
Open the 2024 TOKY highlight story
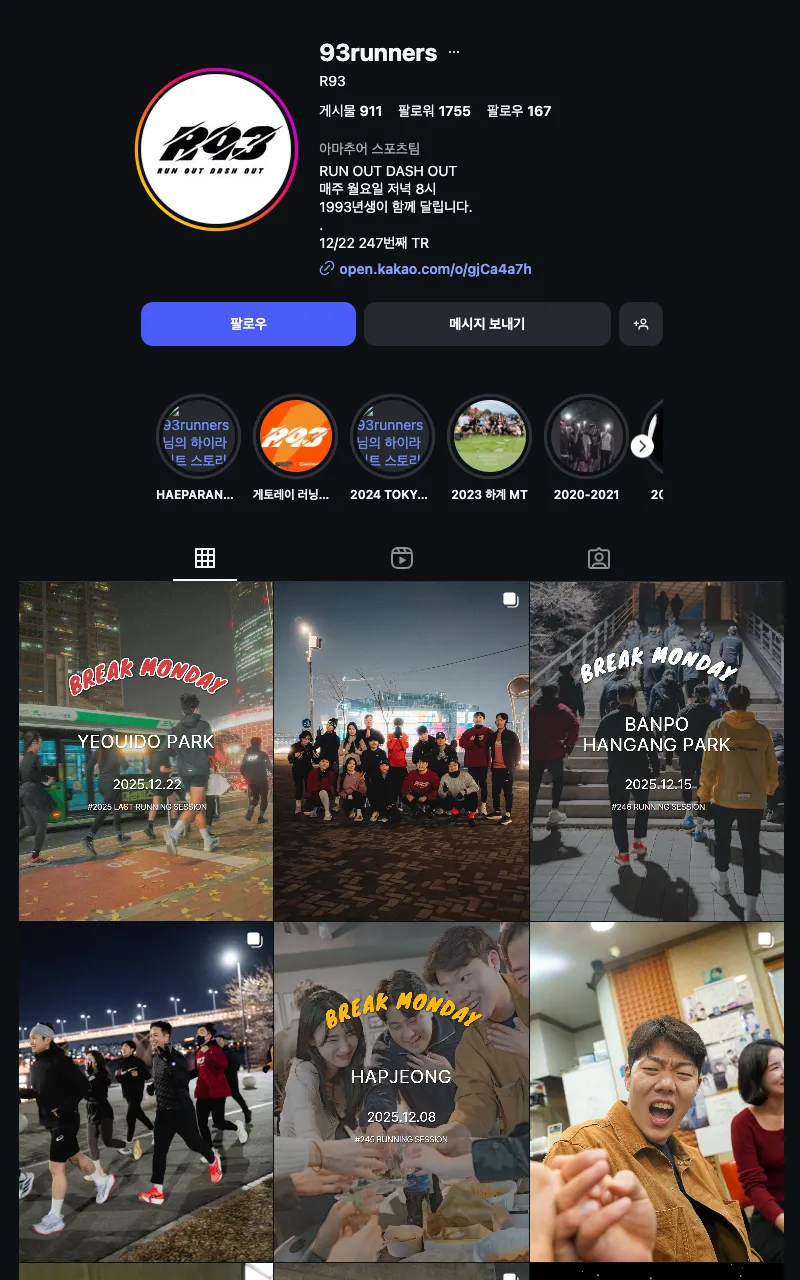[x=392, y=437]
